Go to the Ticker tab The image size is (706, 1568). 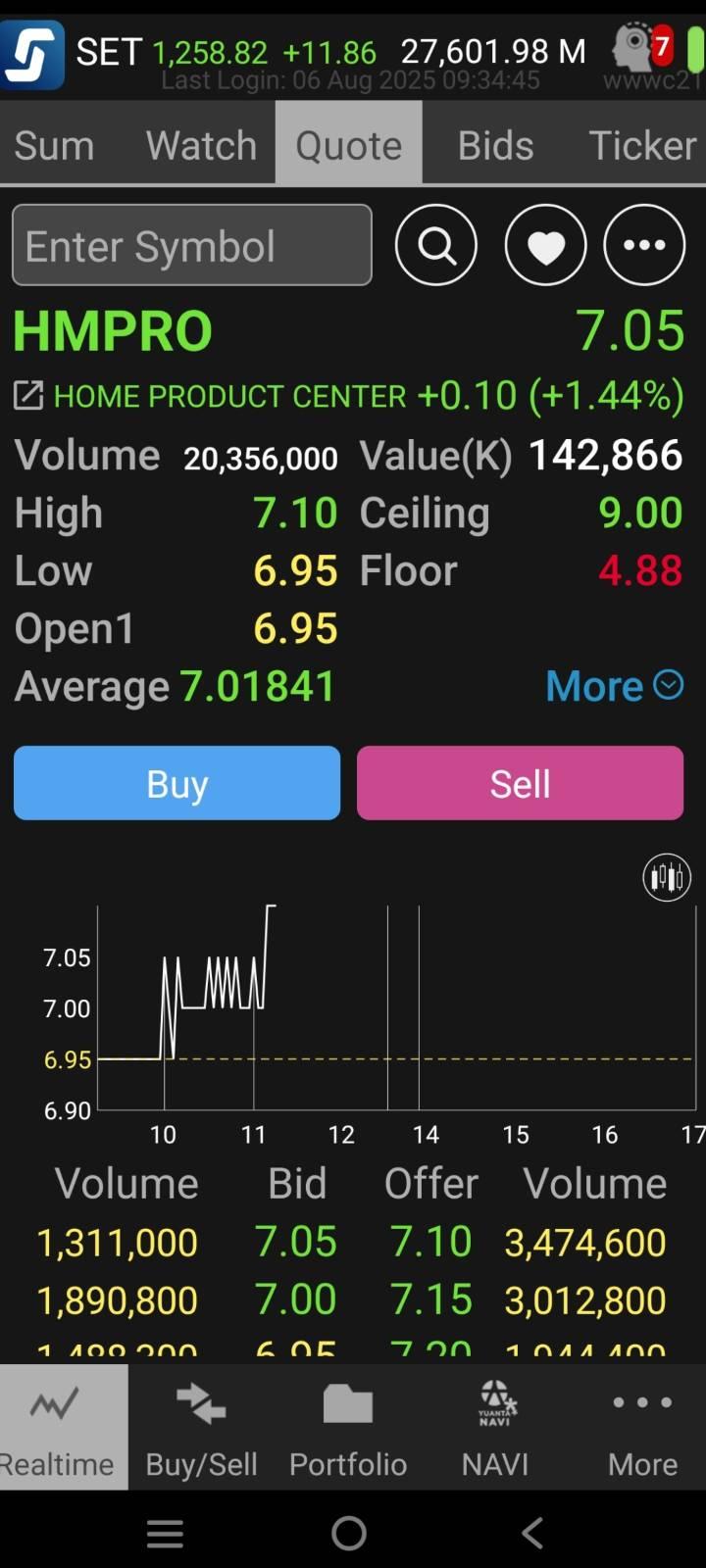tap(642, 145)
